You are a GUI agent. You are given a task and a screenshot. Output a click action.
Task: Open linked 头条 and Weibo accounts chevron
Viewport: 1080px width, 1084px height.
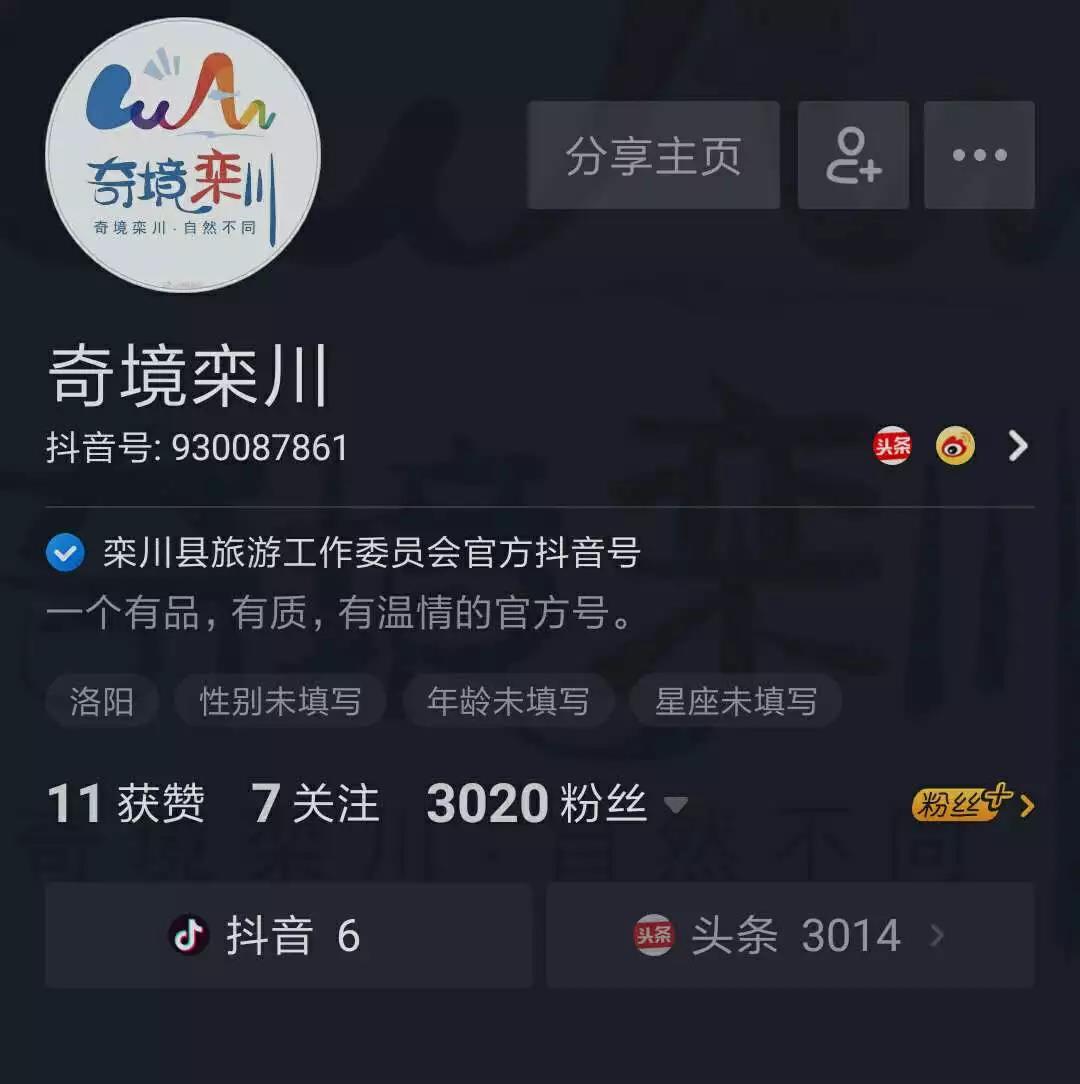1017,446
